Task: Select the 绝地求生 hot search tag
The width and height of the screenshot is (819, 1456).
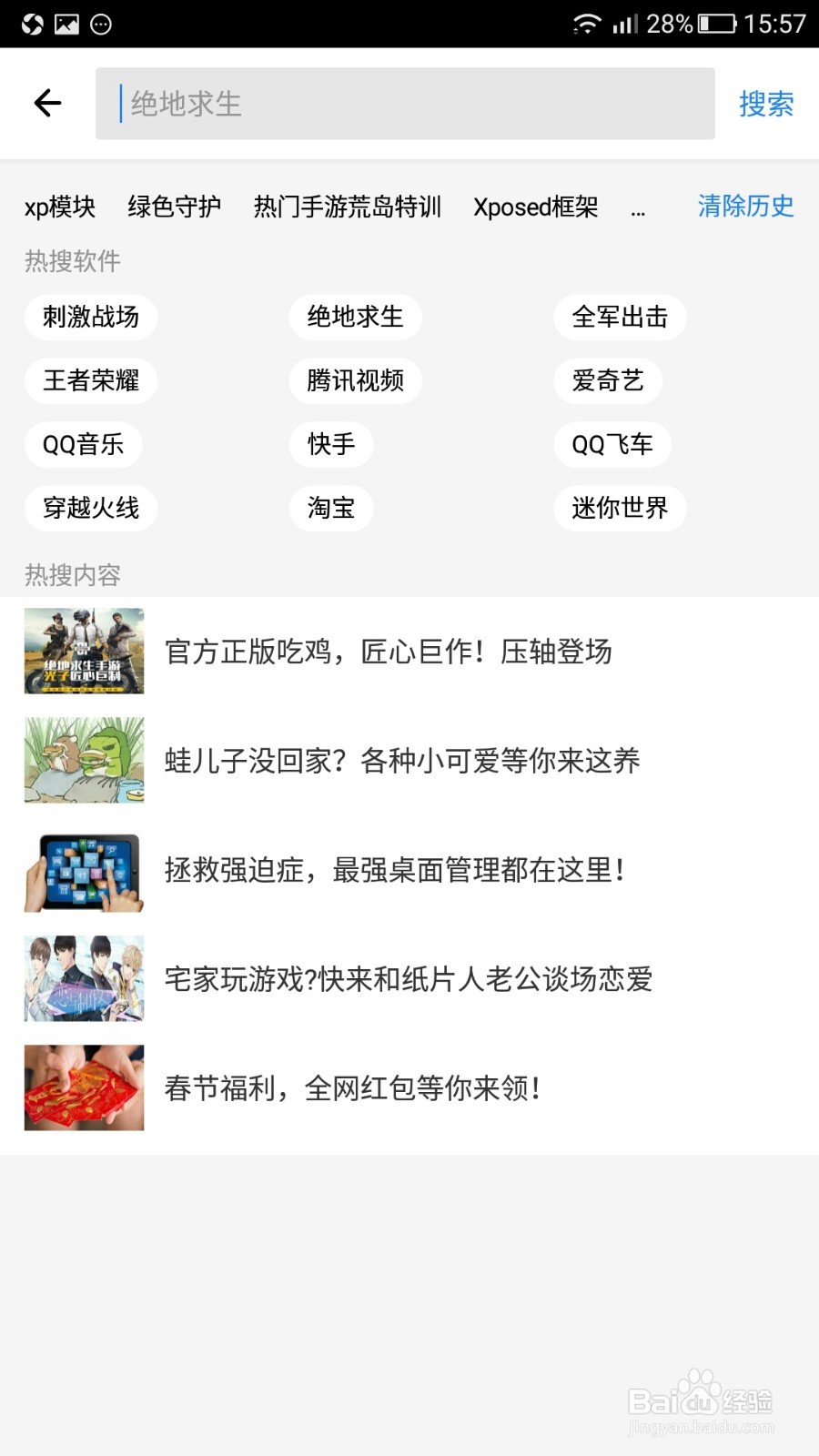Action: point(355,318)
